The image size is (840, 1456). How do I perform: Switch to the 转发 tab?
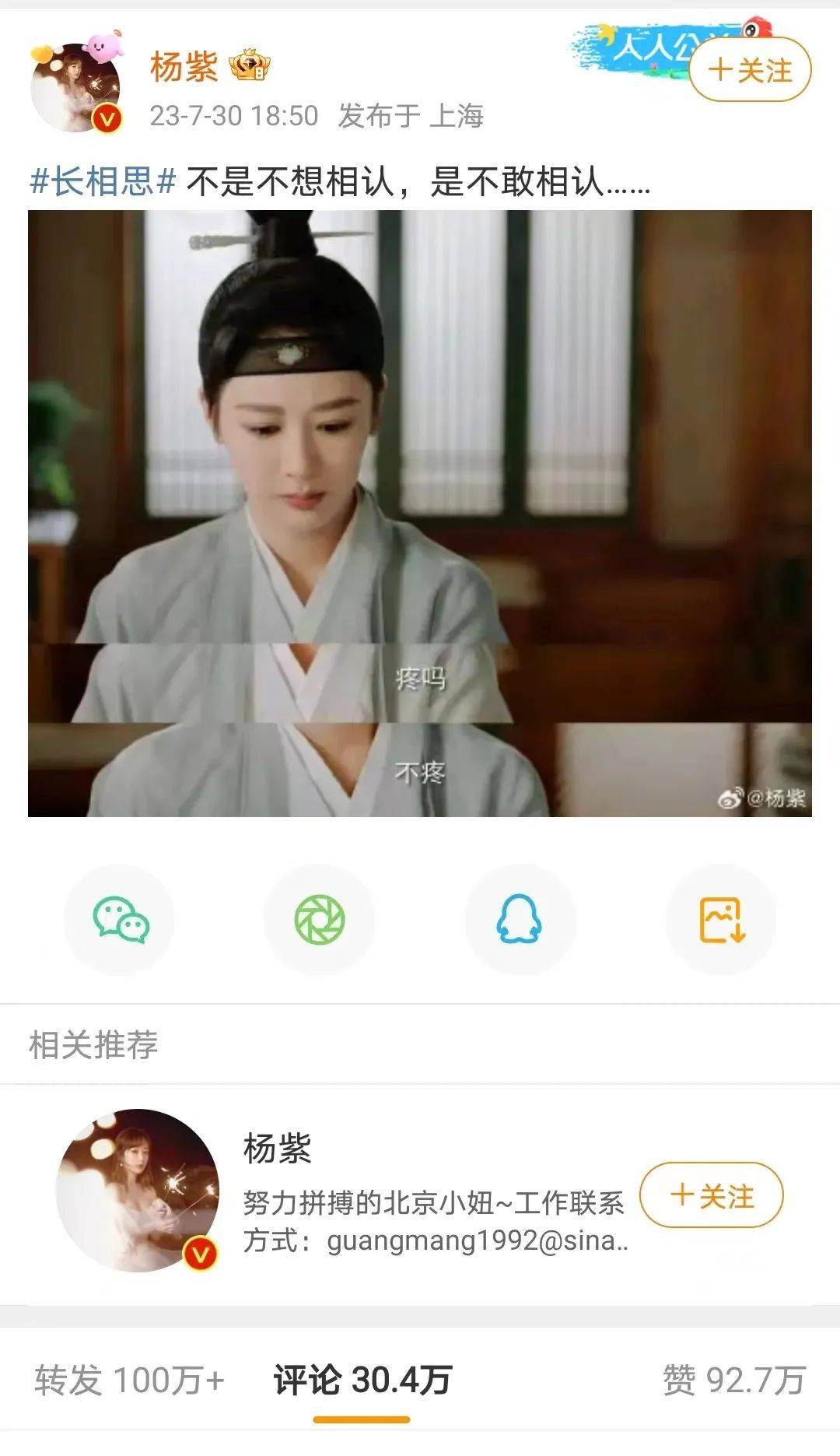[129, 1381]
